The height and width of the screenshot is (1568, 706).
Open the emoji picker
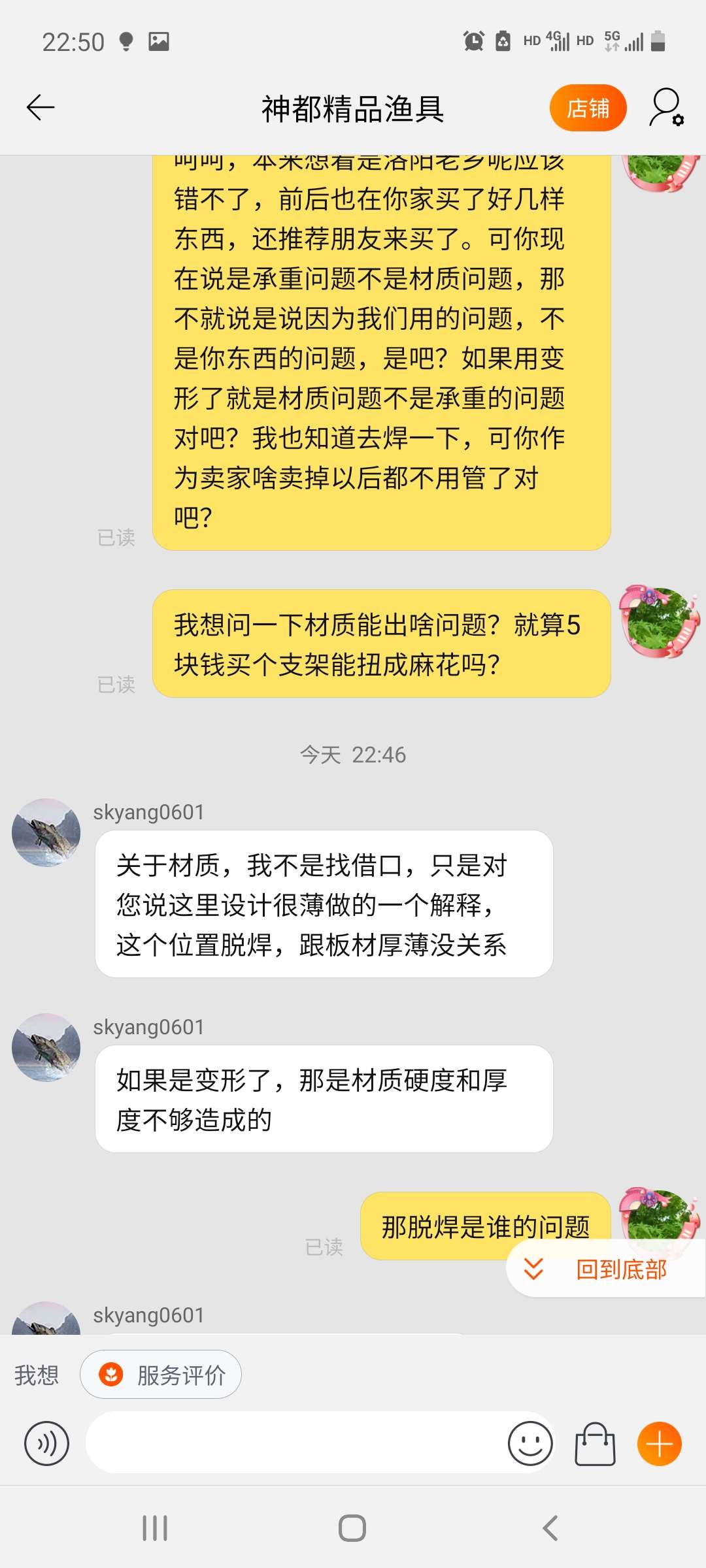[x=530, y=1443]
